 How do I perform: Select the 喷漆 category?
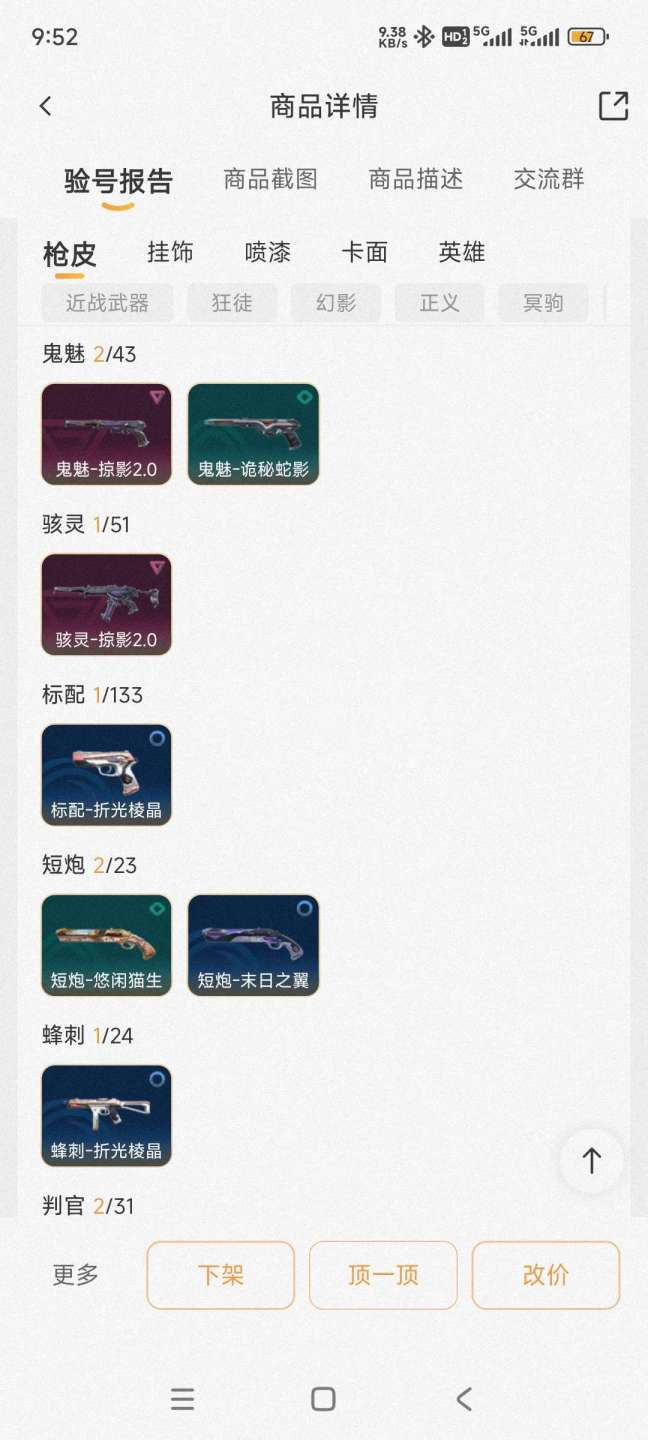pyautogui.click(x=268, y=252)
